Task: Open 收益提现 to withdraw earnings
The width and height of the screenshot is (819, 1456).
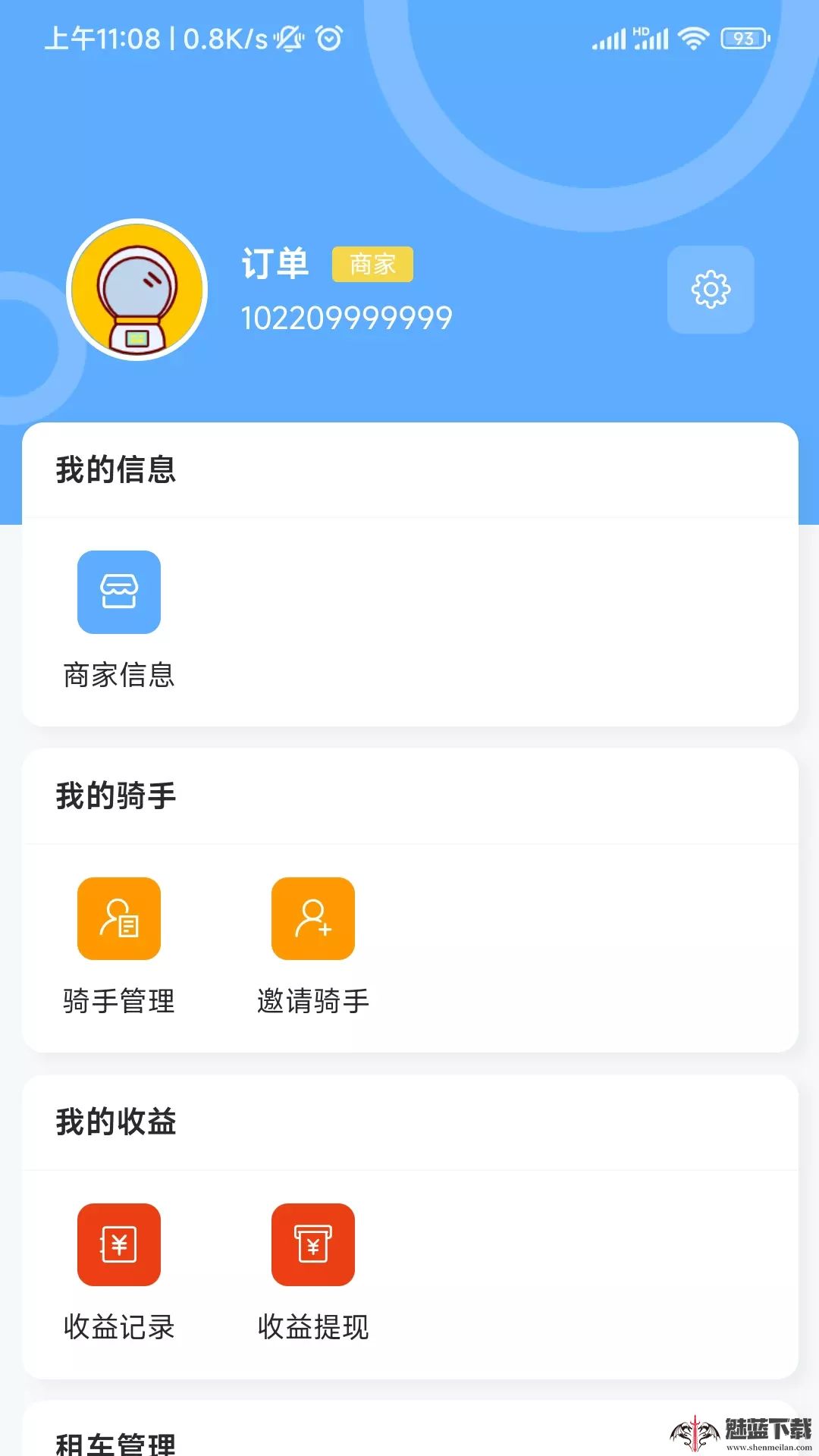Action: click(x=313, y=1244)
